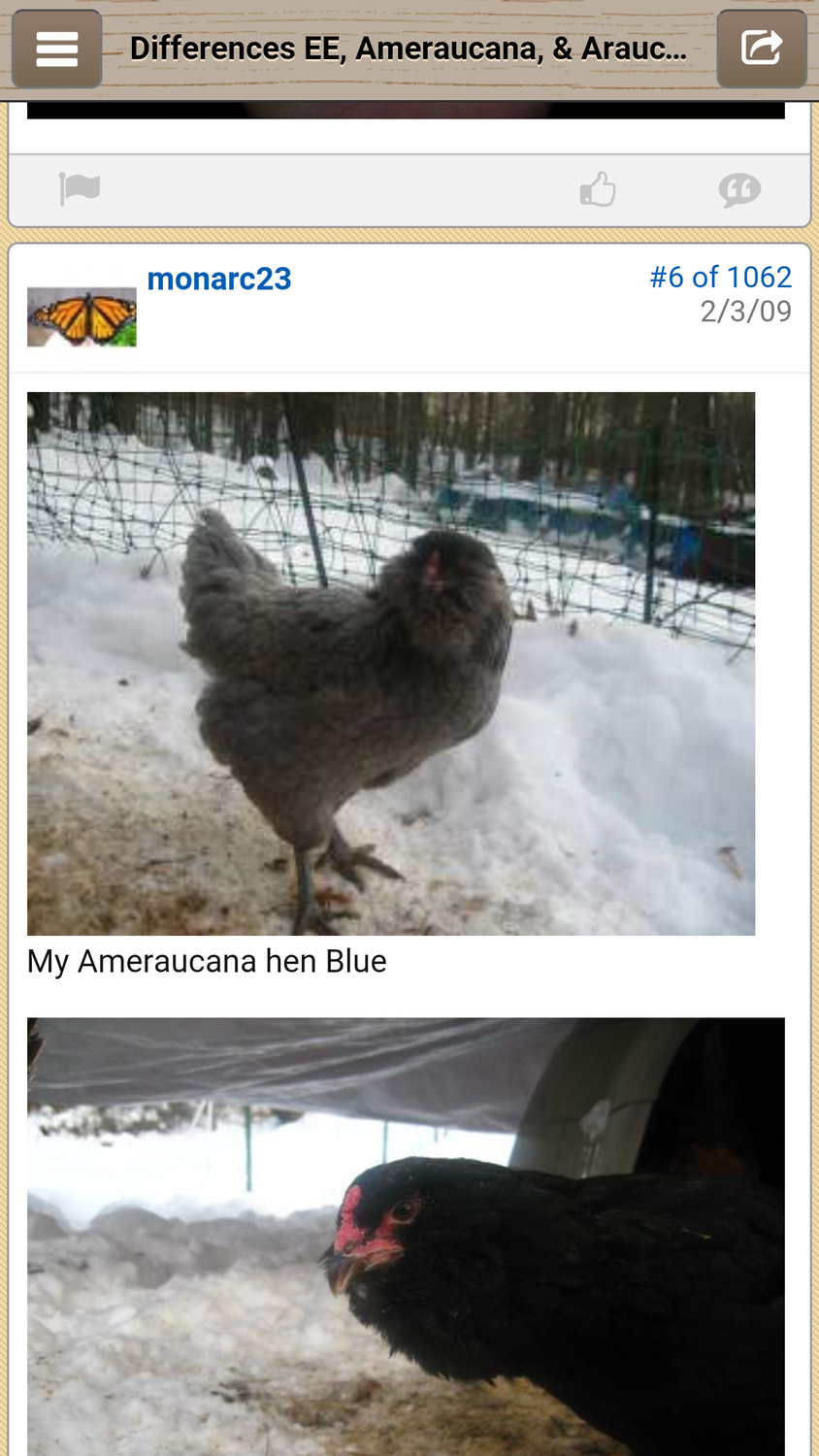Flag the previous post
819x1456 pixels.
(x=80, y=189)
